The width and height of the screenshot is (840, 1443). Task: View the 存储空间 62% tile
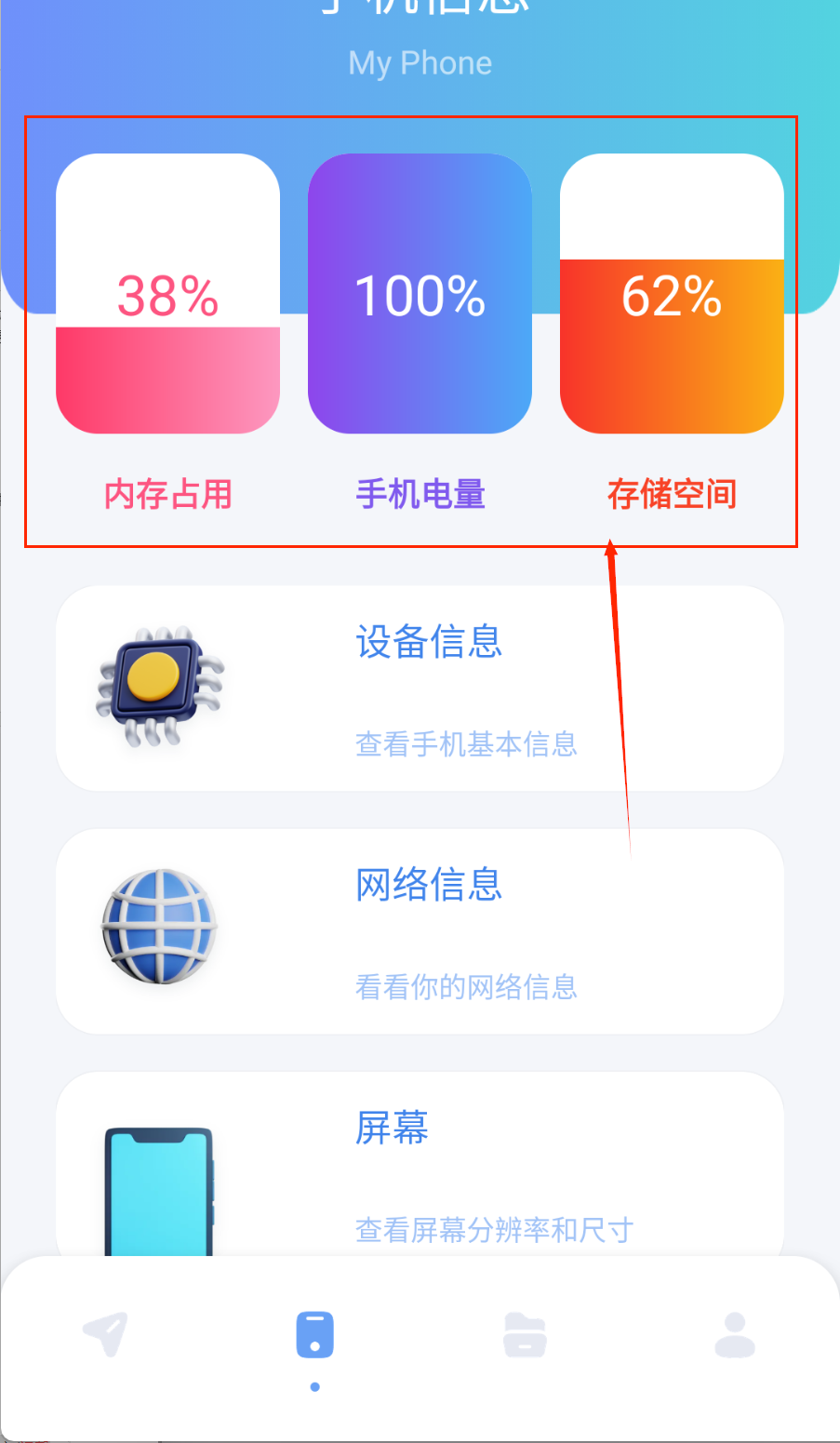(x=672, y=294)
